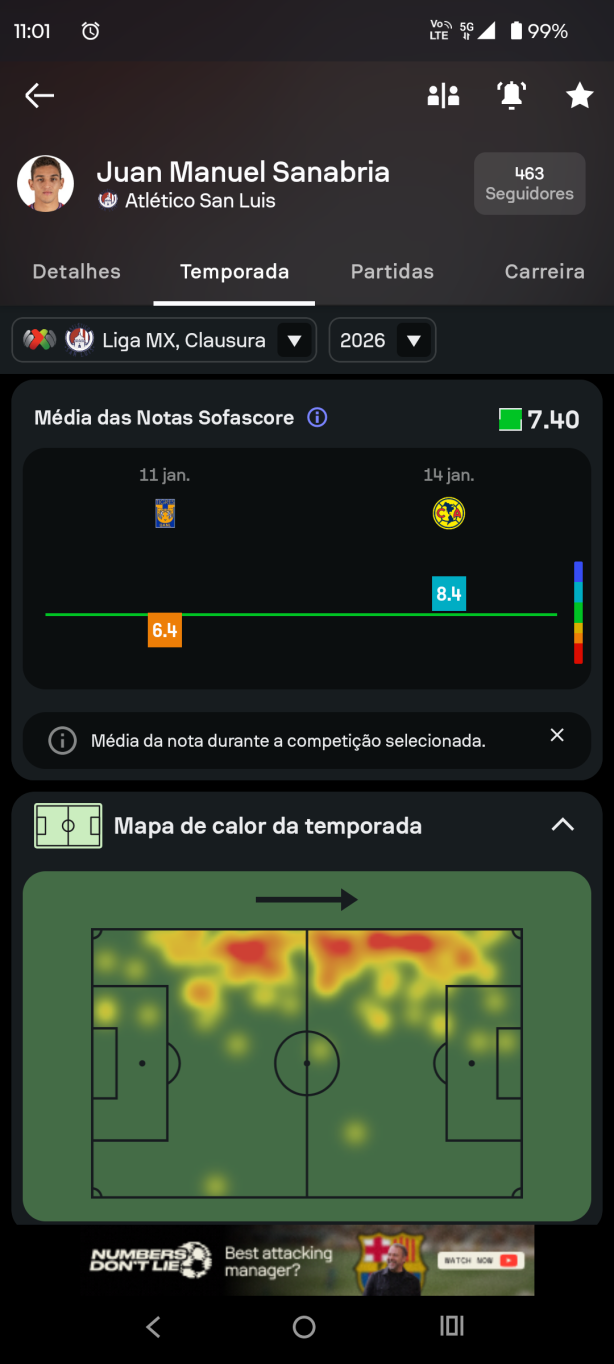Screen dimensions: 614x1364
Task: Collapse the Mapa de calor da temporada section
Action: 563,825
